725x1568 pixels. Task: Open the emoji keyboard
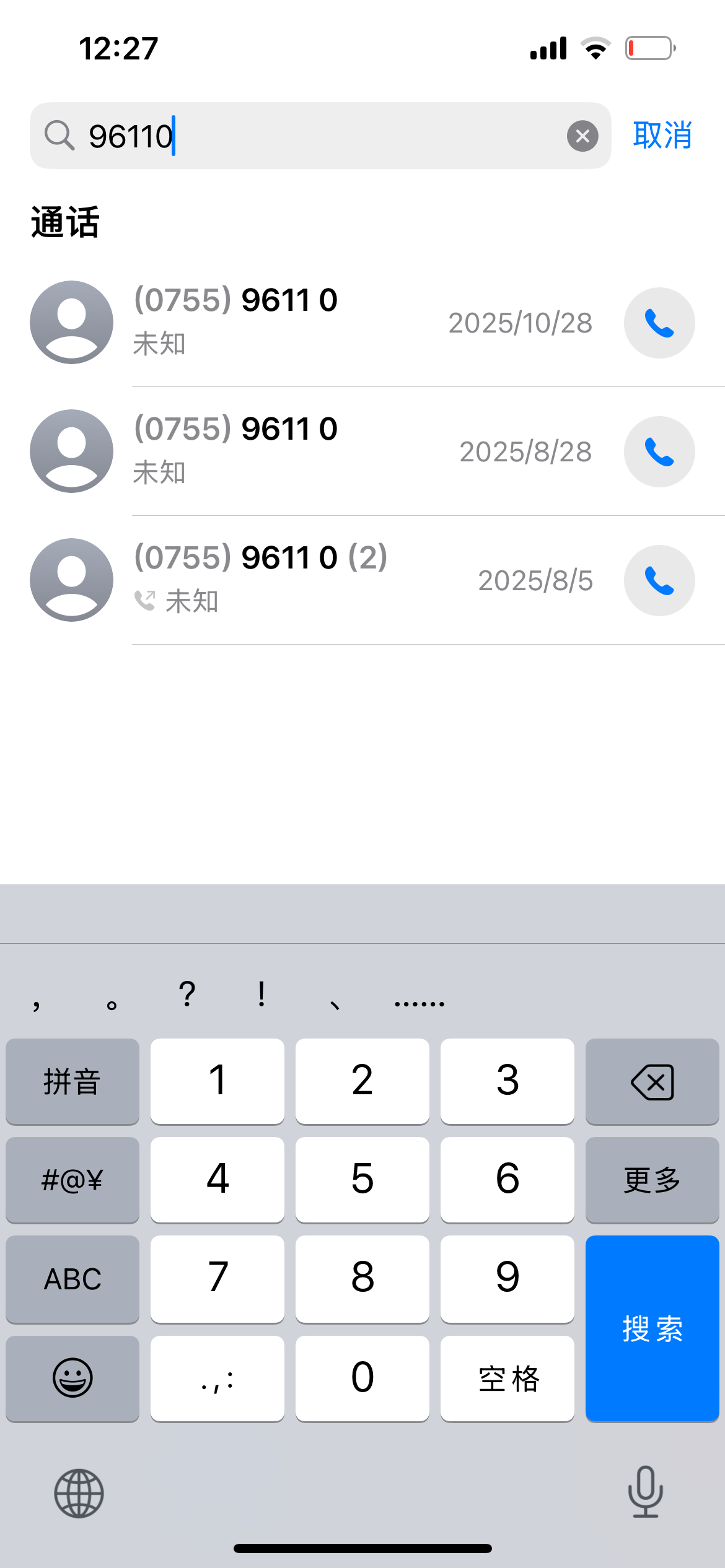tap(72, 1378)
